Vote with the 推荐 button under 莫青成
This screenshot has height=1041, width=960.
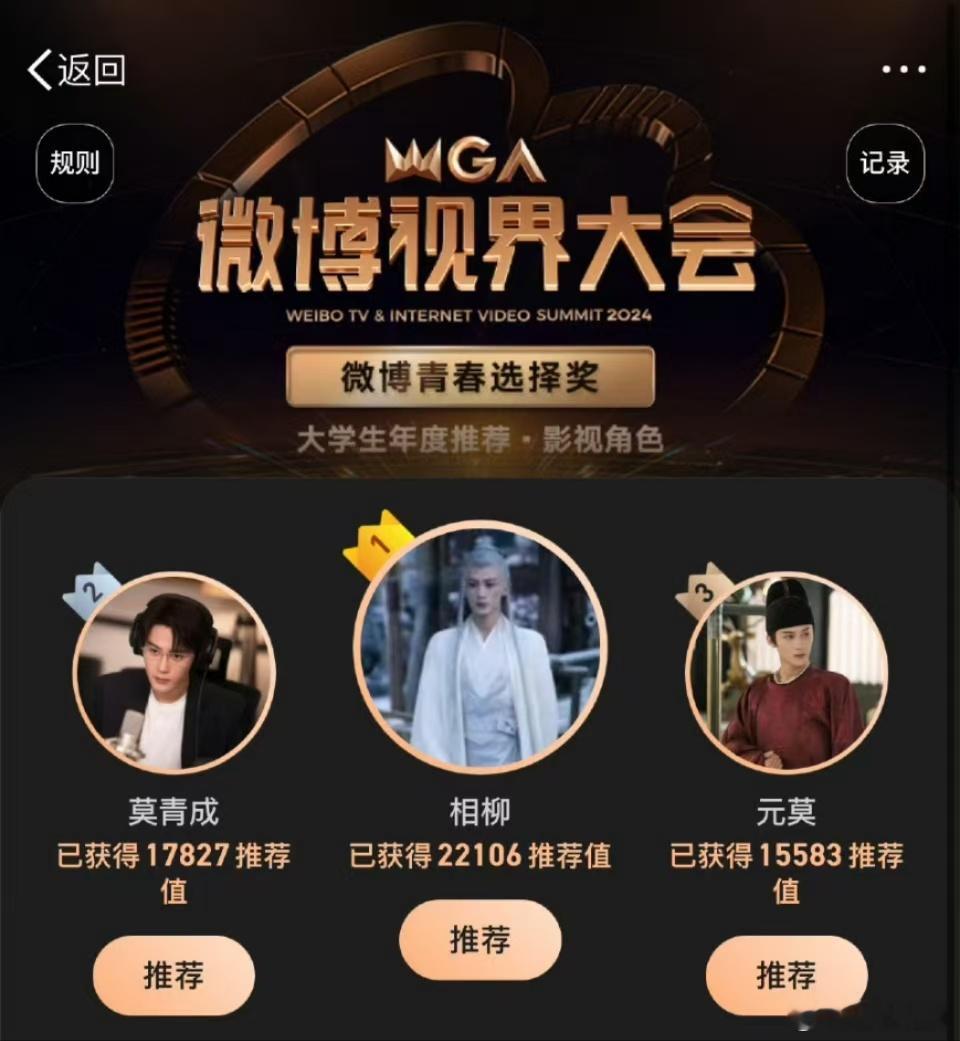tap(173, 973)
